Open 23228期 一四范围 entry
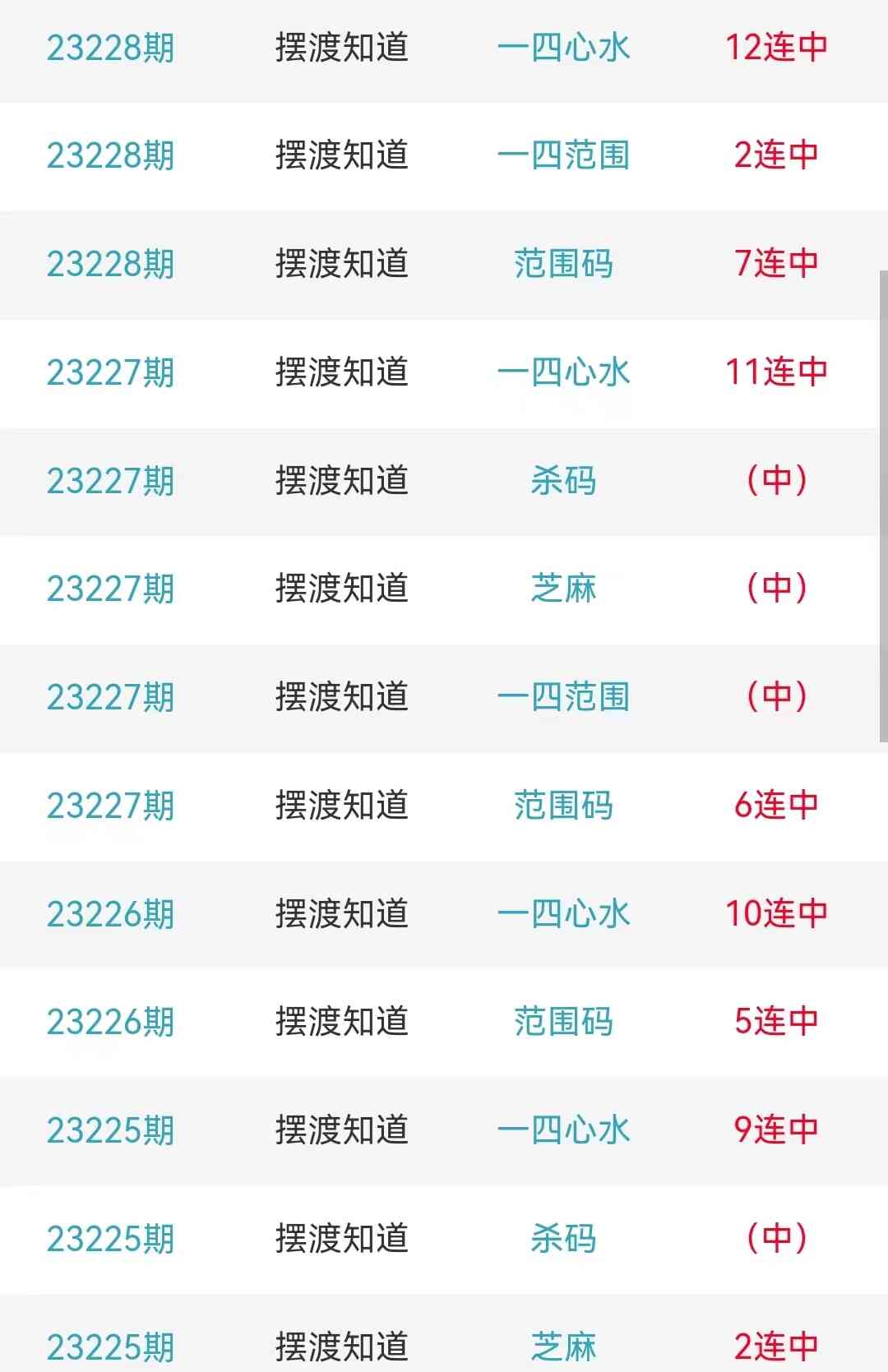888x1372 pixels. tap(563, 155)
